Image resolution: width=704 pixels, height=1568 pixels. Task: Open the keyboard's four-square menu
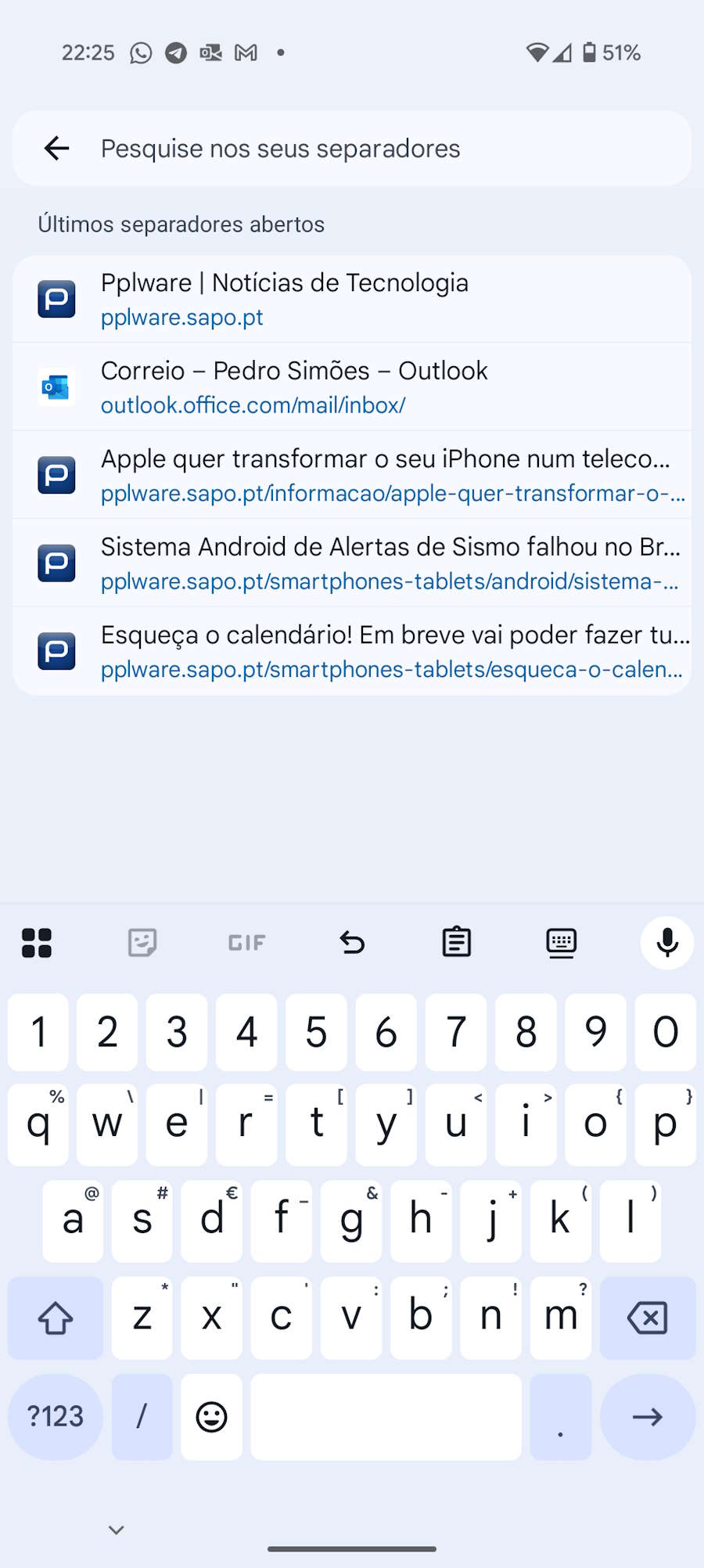pos(37,943)
